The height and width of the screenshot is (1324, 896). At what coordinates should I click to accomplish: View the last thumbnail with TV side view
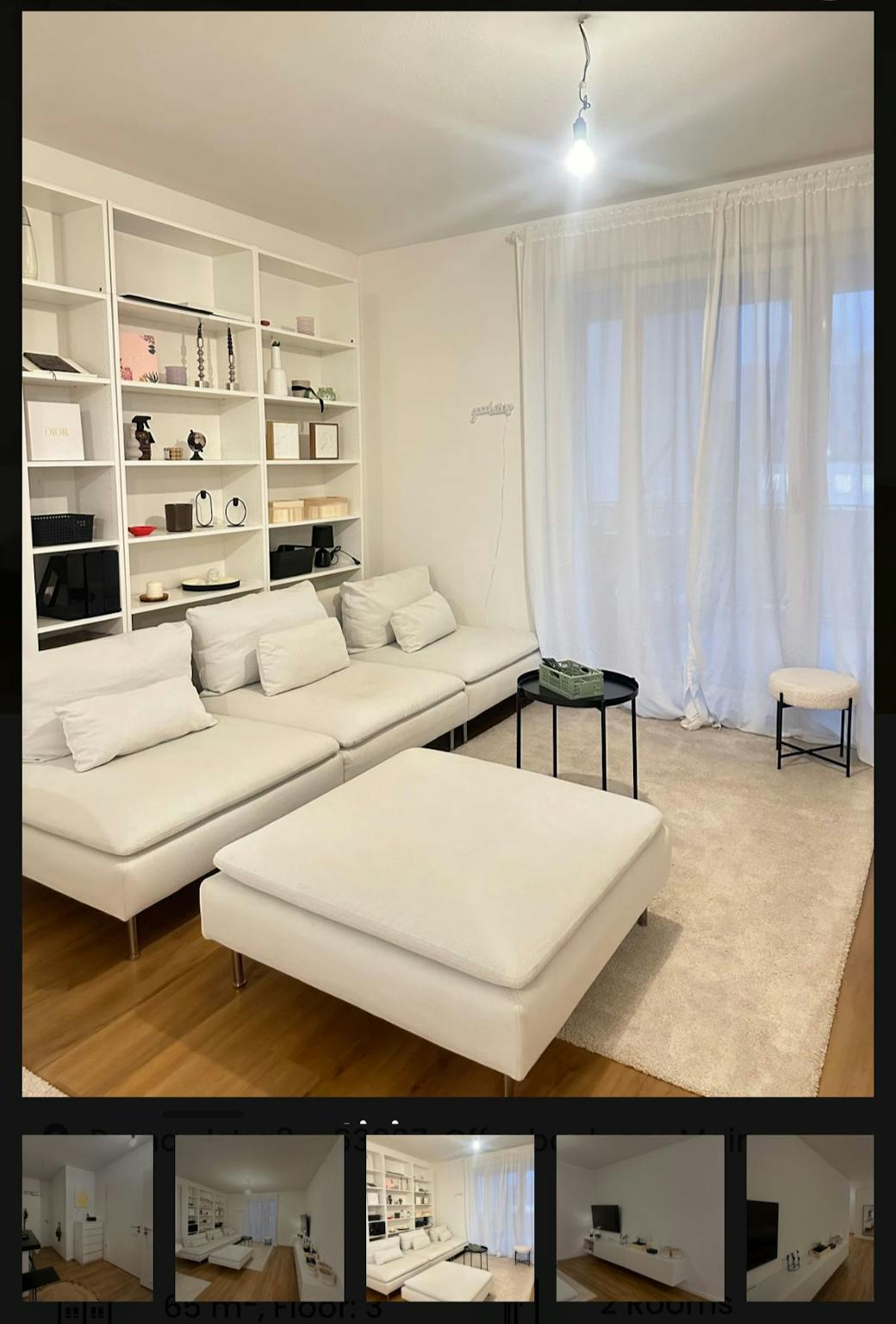click(x=810, y=1217)
